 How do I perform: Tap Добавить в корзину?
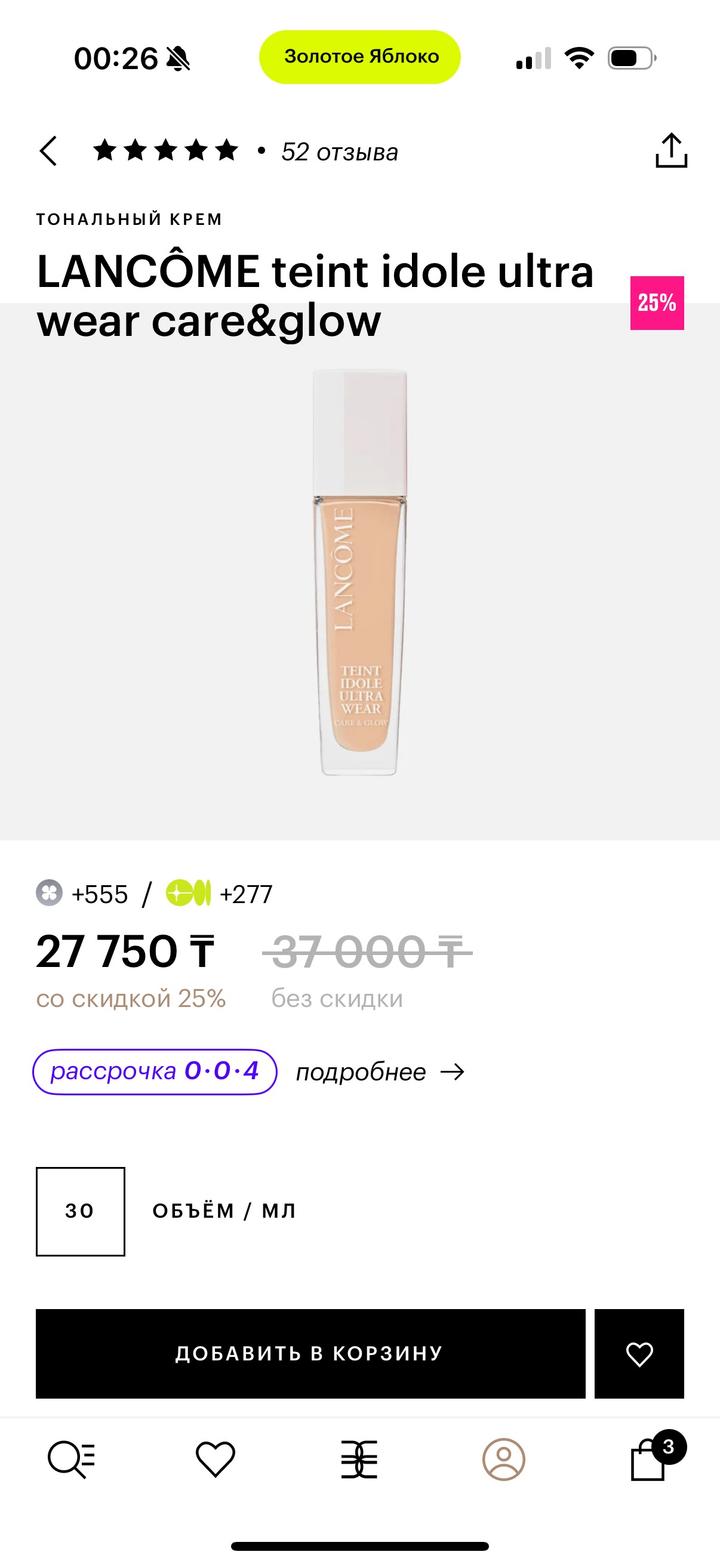tap(310, 1353)
